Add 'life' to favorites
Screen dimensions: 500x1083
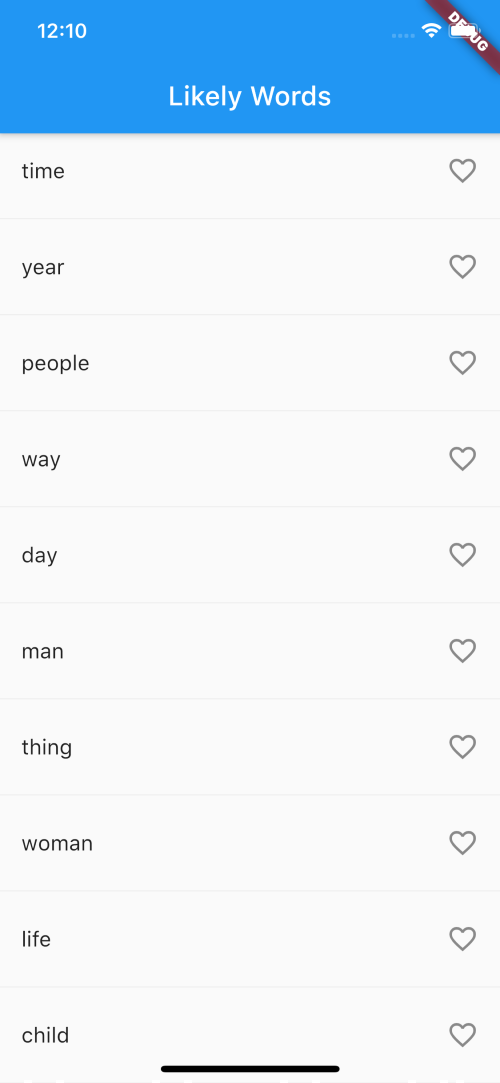(463, 939)
